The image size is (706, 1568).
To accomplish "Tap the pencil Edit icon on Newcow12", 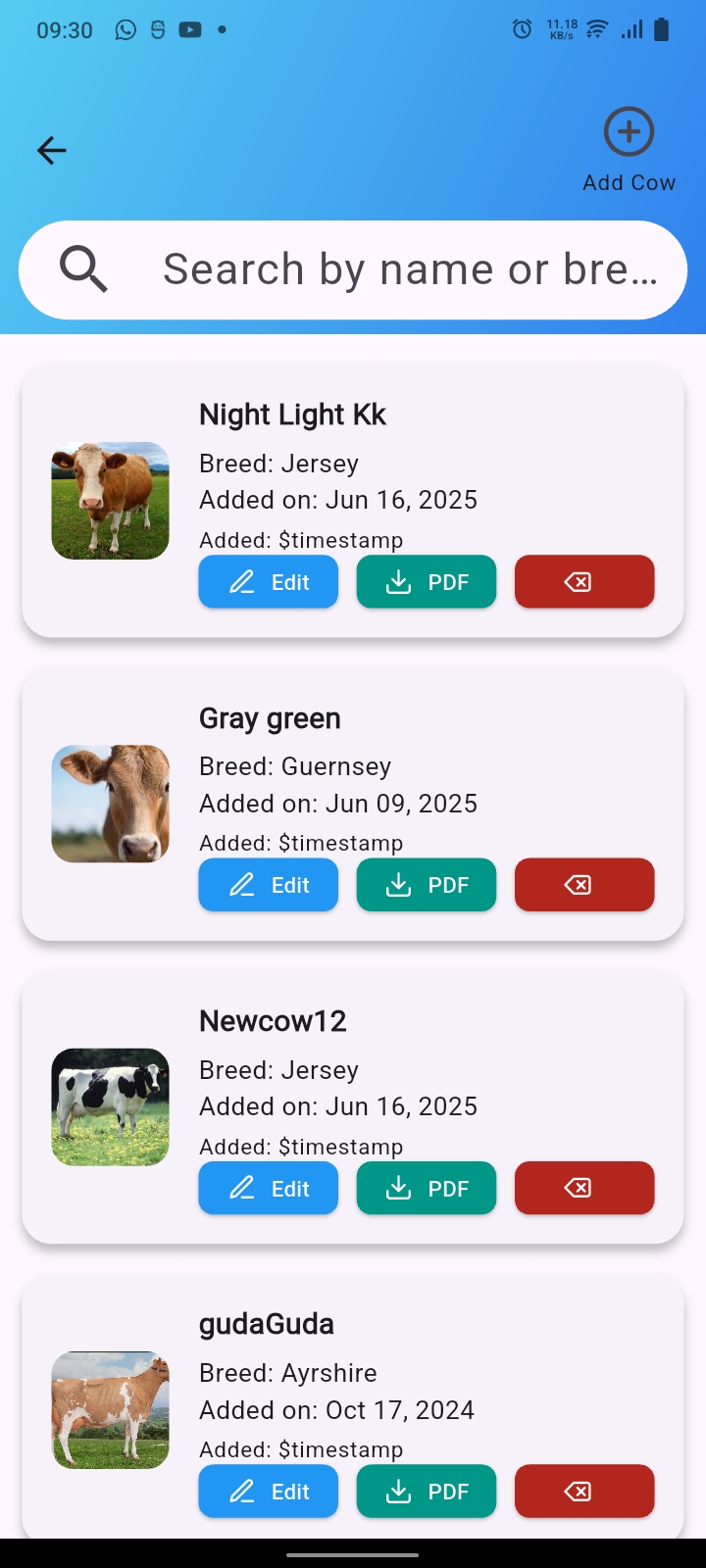I will pos(242,1187).
